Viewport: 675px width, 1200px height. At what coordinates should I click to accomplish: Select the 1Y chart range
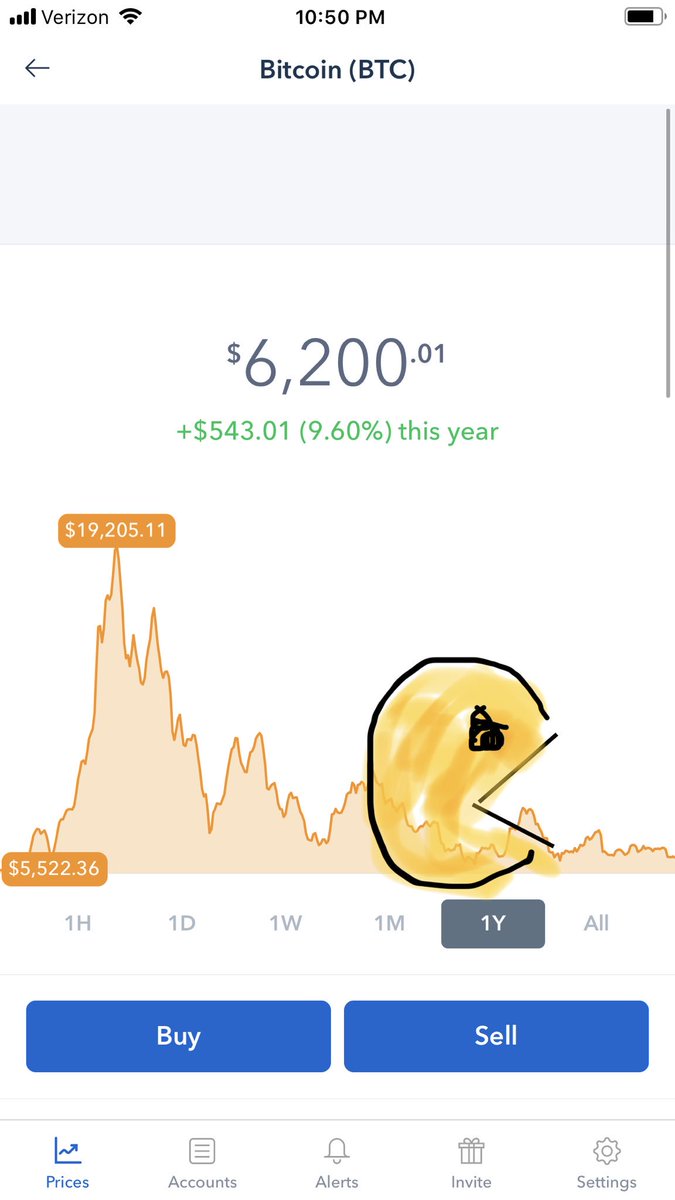[493, 923]
